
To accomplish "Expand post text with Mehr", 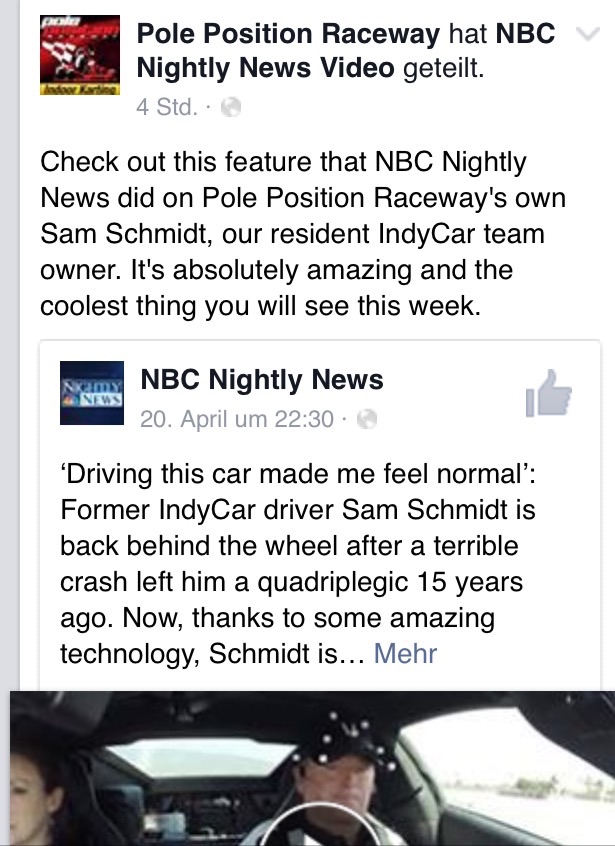I will (405, 654).
